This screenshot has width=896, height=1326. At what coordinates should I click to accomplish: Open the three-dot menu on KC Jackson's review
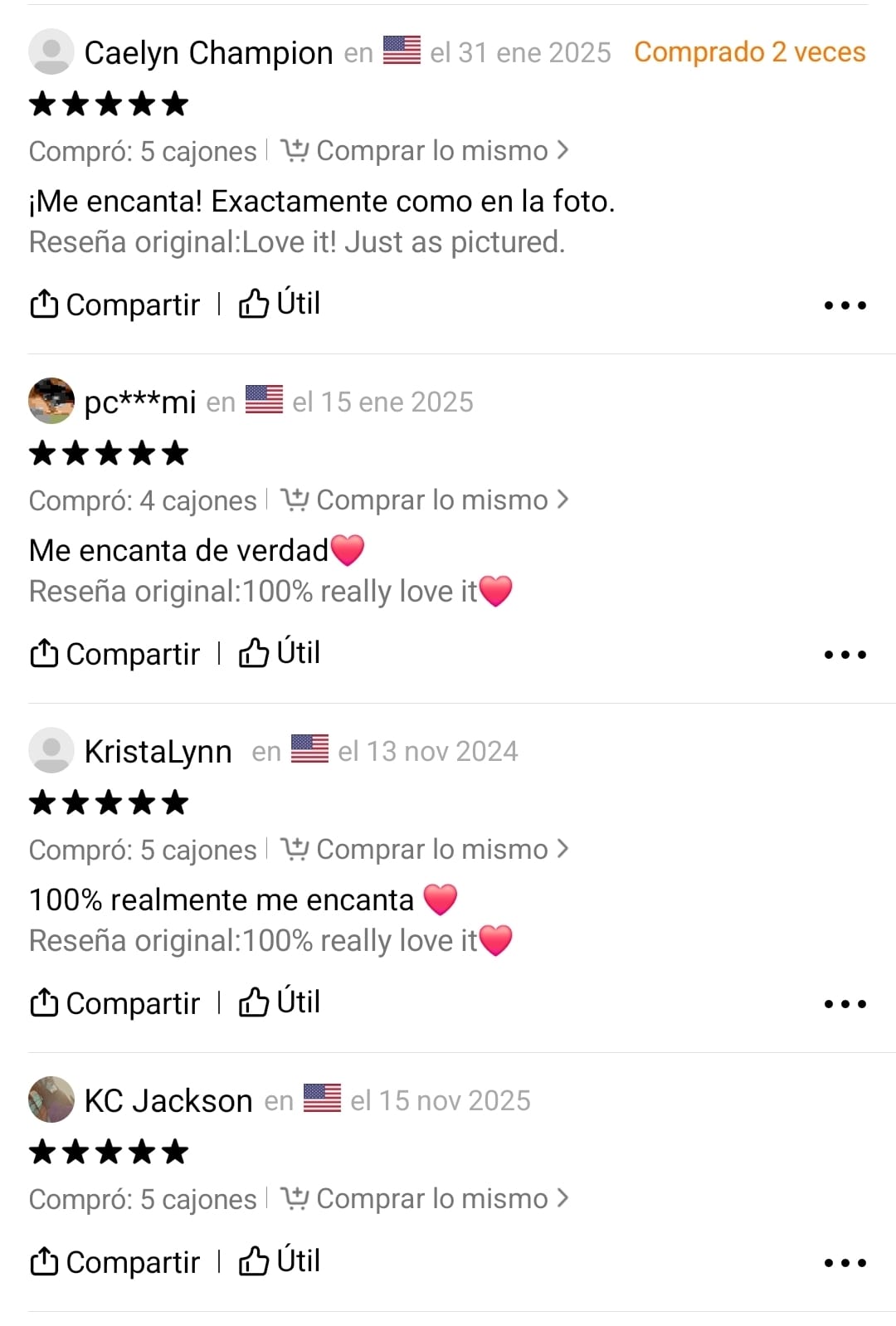pyautogui.click(x=844, y=1262)
